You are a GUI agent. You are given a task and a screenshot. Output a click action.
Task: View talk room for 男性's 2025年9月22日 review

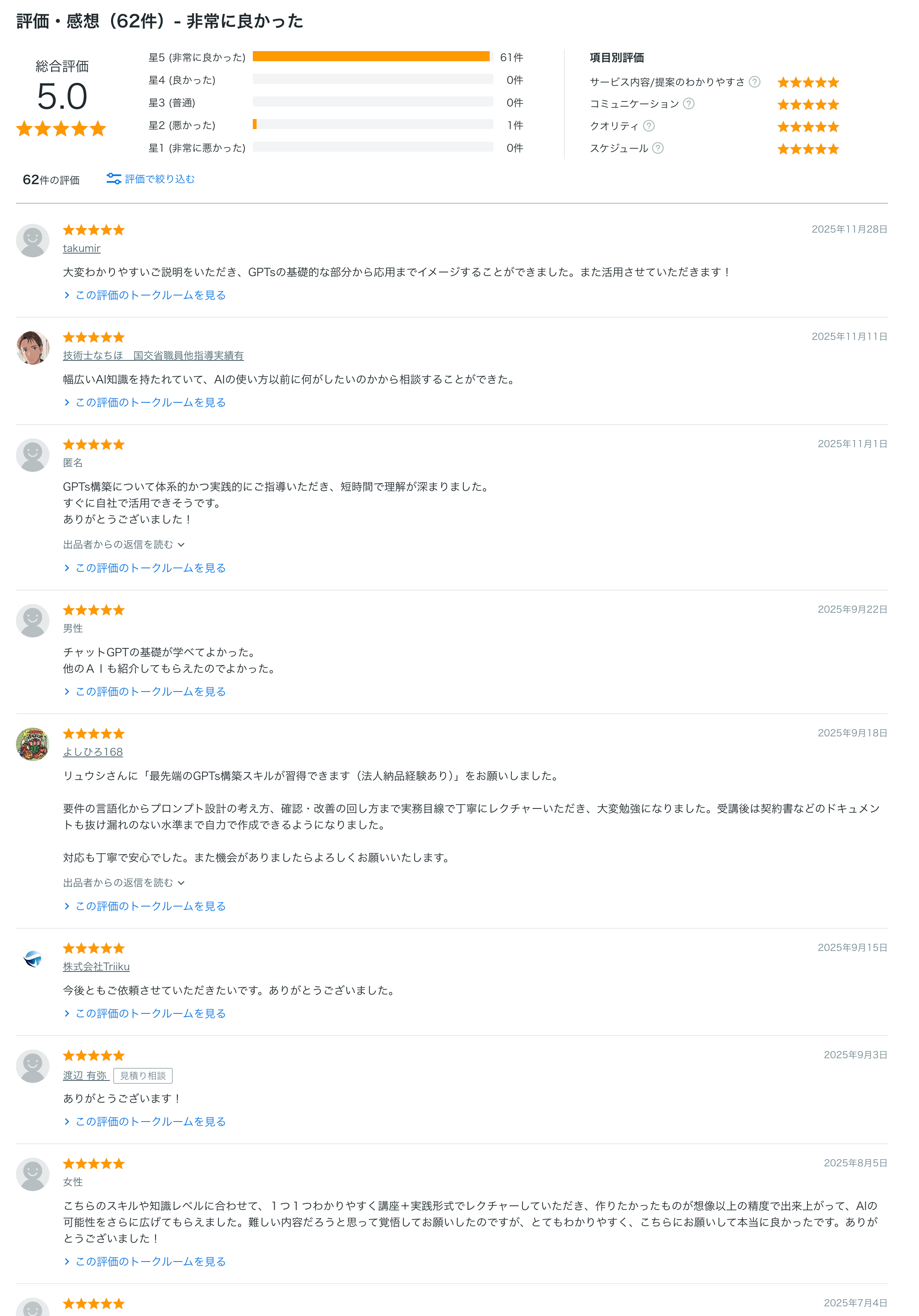click(x=150, y=692)
